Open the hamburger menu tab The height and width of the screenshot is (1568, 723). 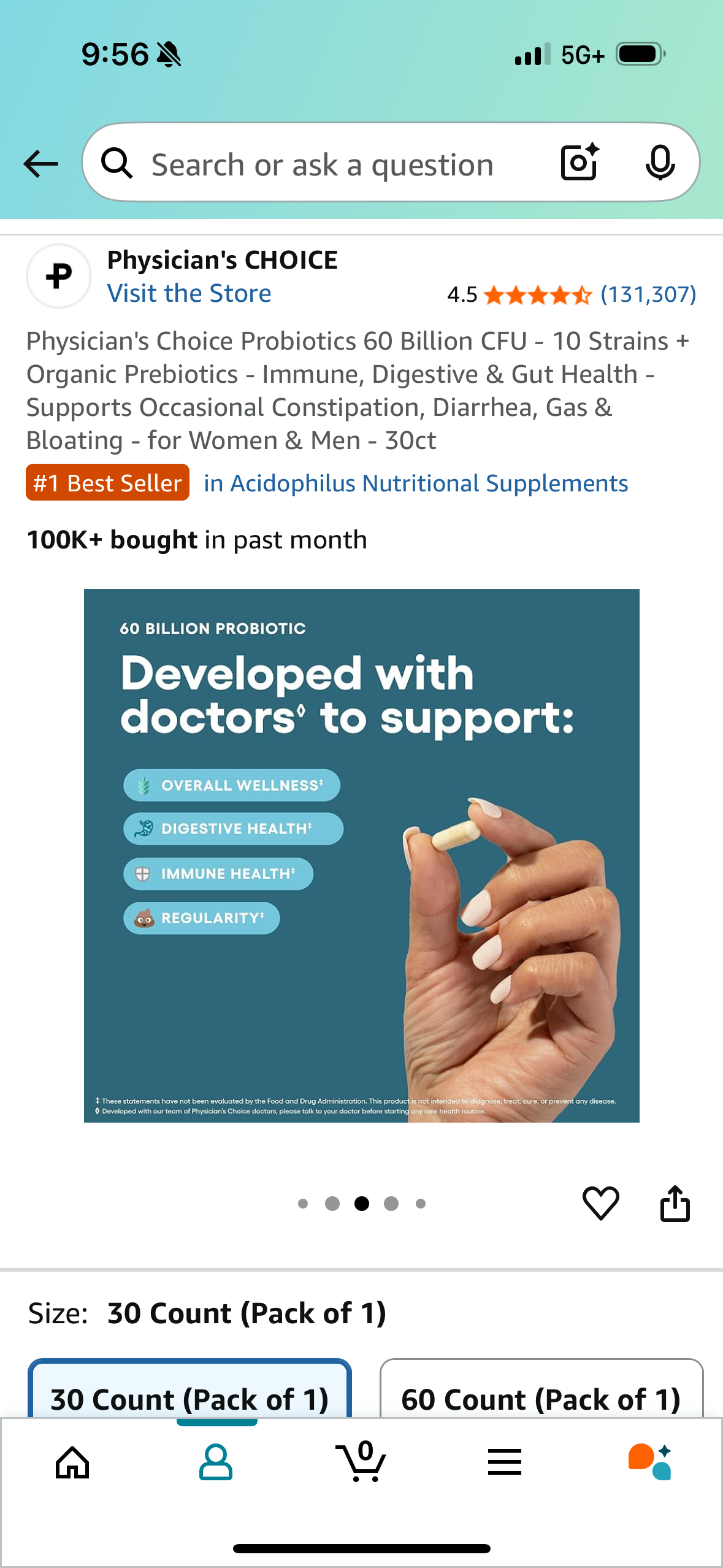505,1463
